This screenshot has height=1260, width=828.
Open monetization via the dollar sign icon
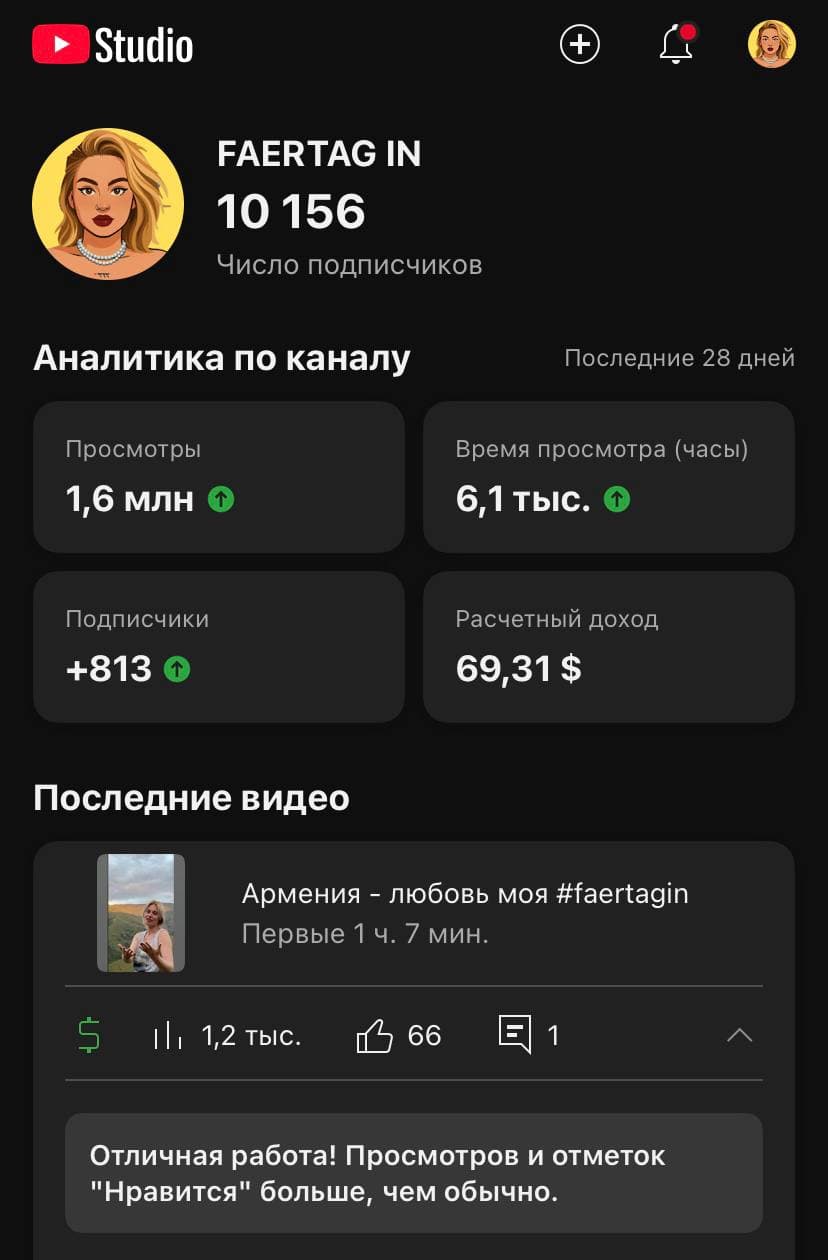[88, 1035]
